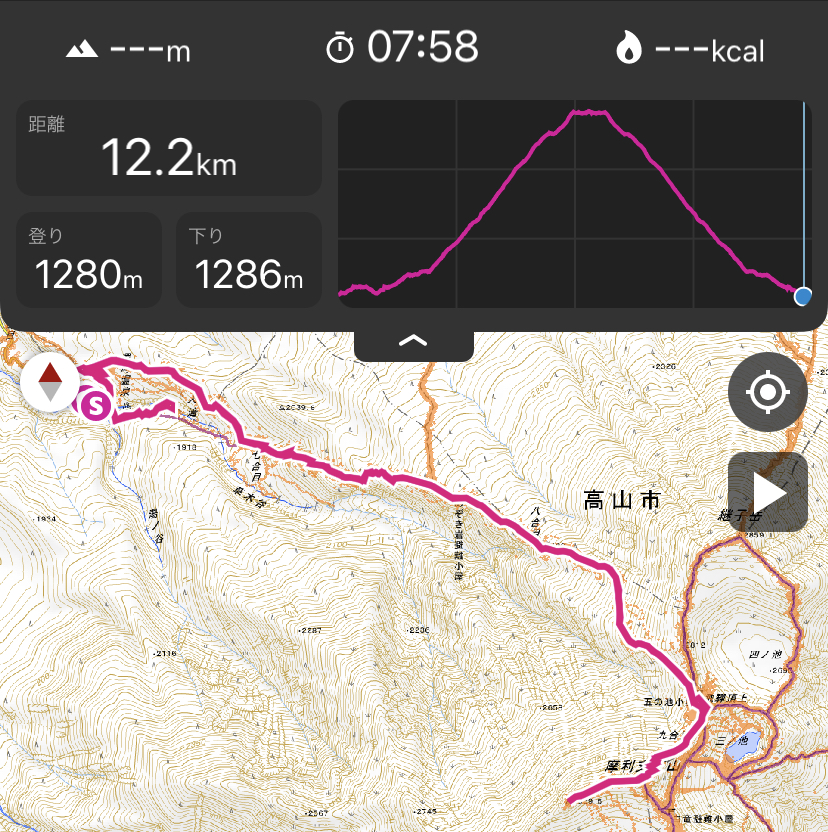Tap the S start point marker

96,406
